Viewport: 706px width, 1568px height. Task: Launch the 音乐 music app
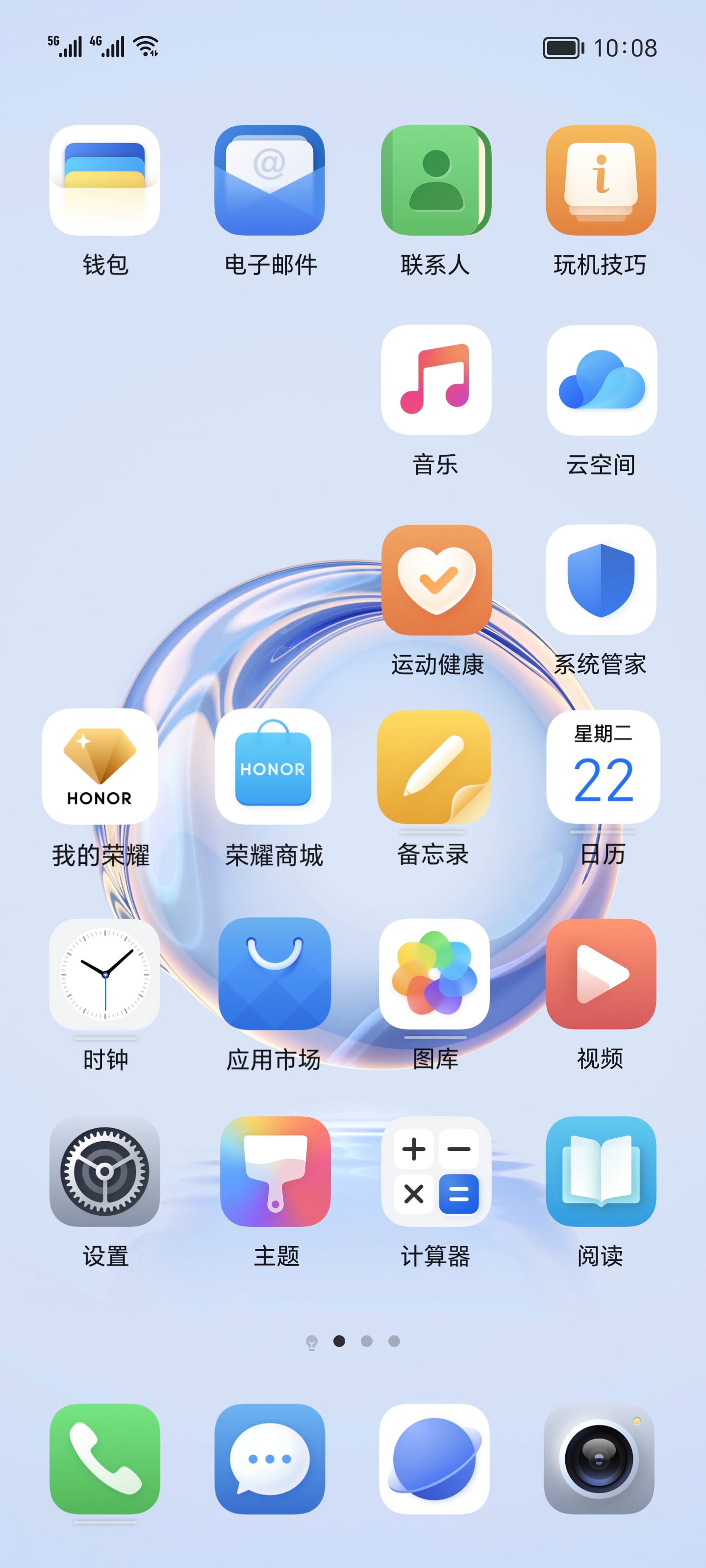click(x=435, y=380)
